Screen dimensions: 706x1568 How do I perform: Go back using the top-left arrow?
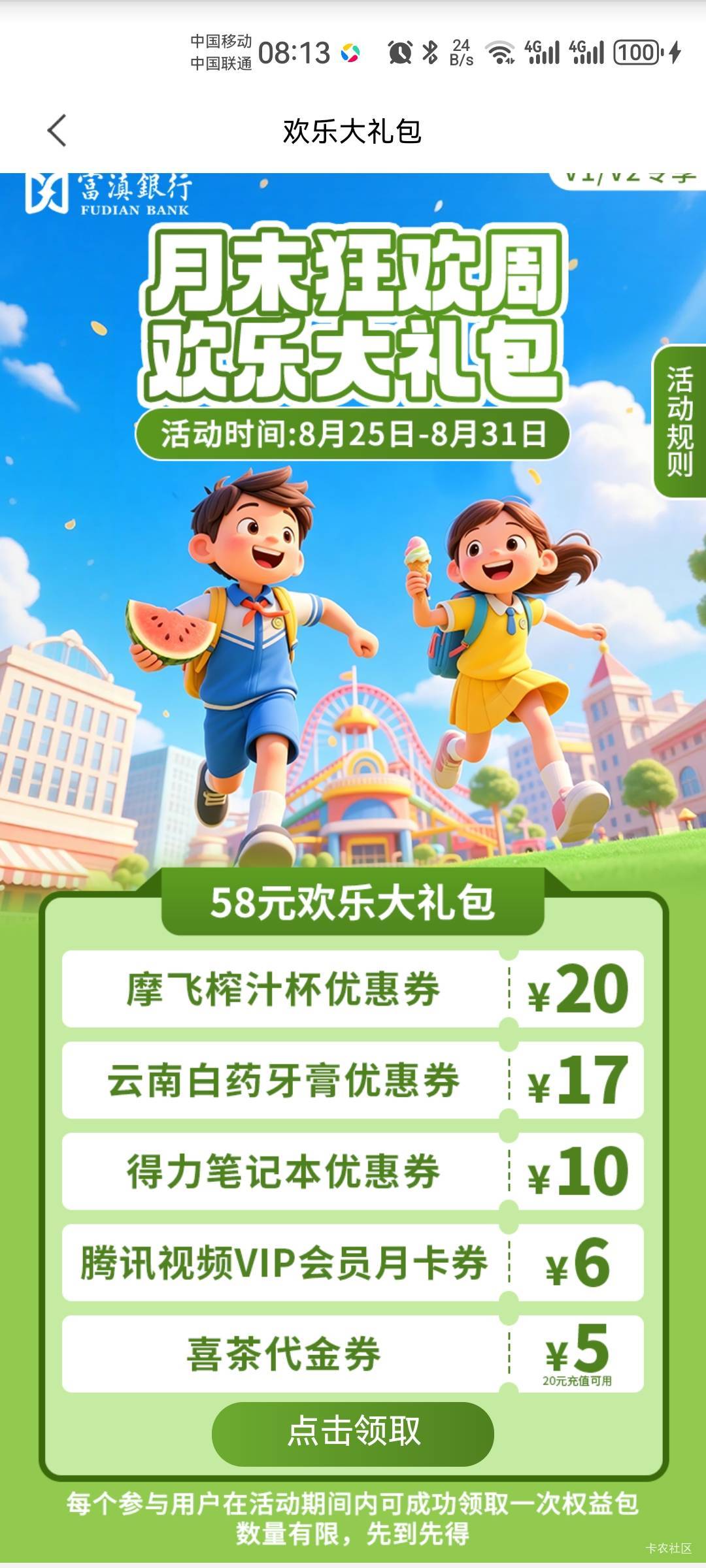coord(57,131)
